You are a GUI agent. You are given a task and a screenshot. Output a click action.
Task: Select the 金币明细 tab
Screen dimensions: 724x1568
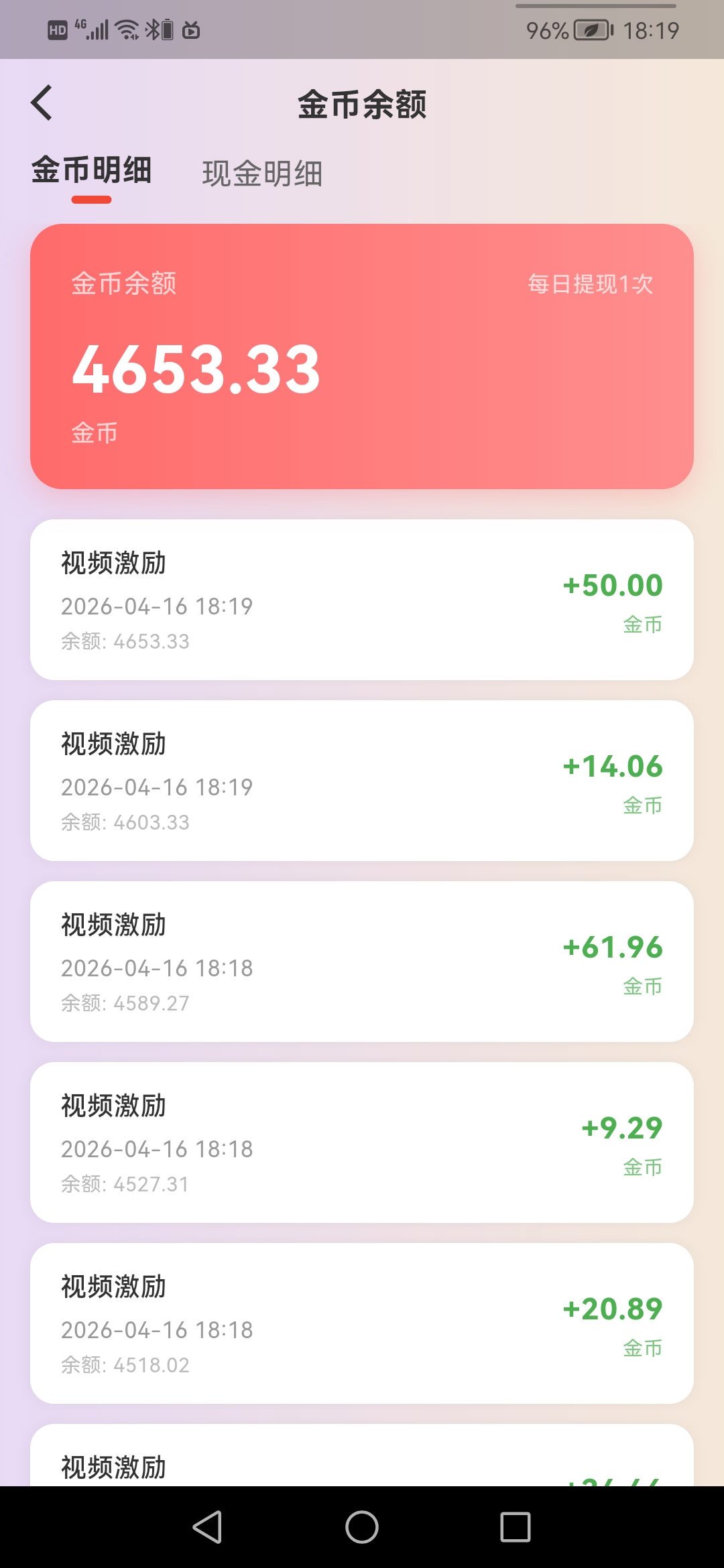pyautogui.click(x=90, y=172)
